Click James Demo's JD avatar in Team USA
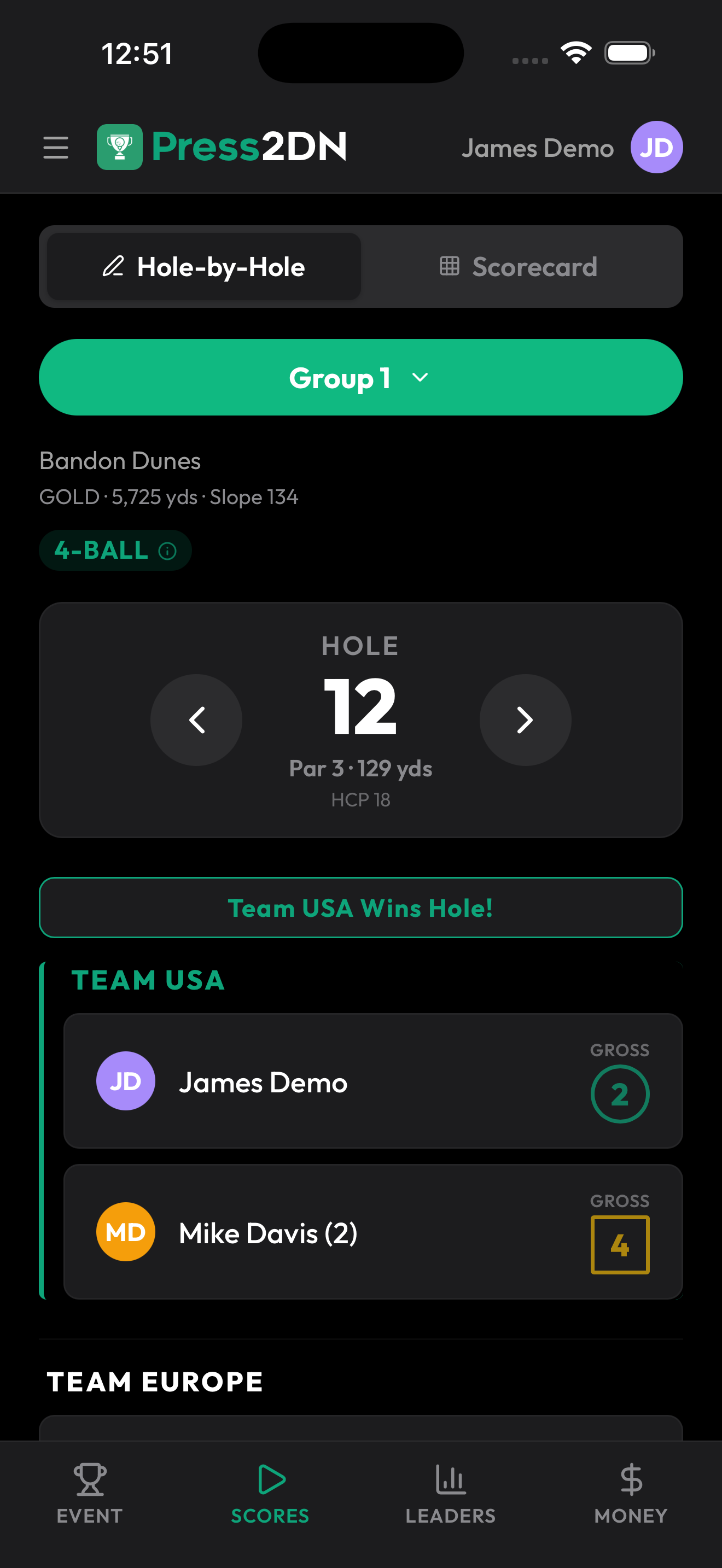Image resolution: width=722 pixels, height=1568 pixels. (125, 1080)
